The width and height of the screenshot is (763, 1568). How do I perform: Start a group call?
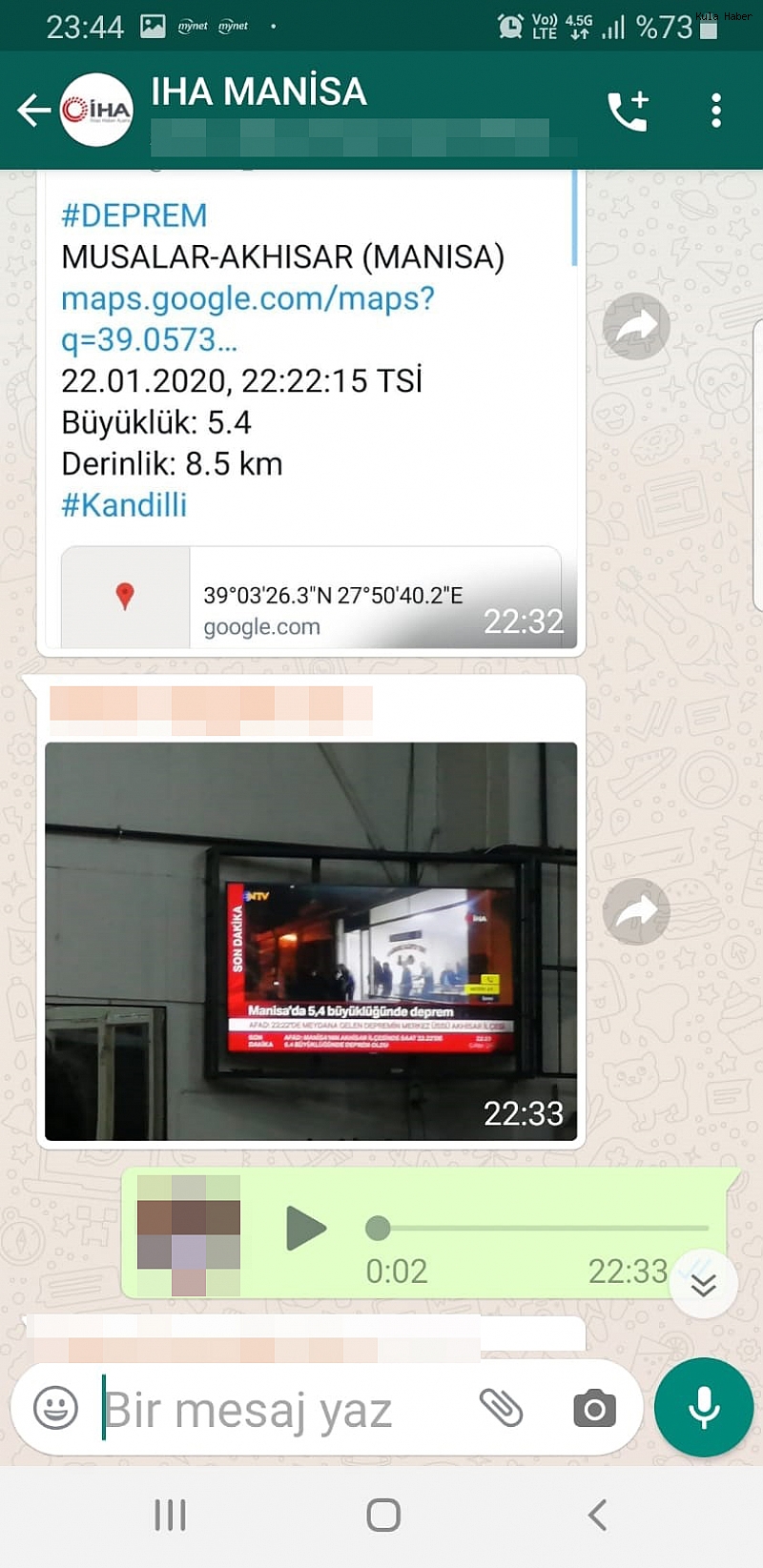pos(629,111)
